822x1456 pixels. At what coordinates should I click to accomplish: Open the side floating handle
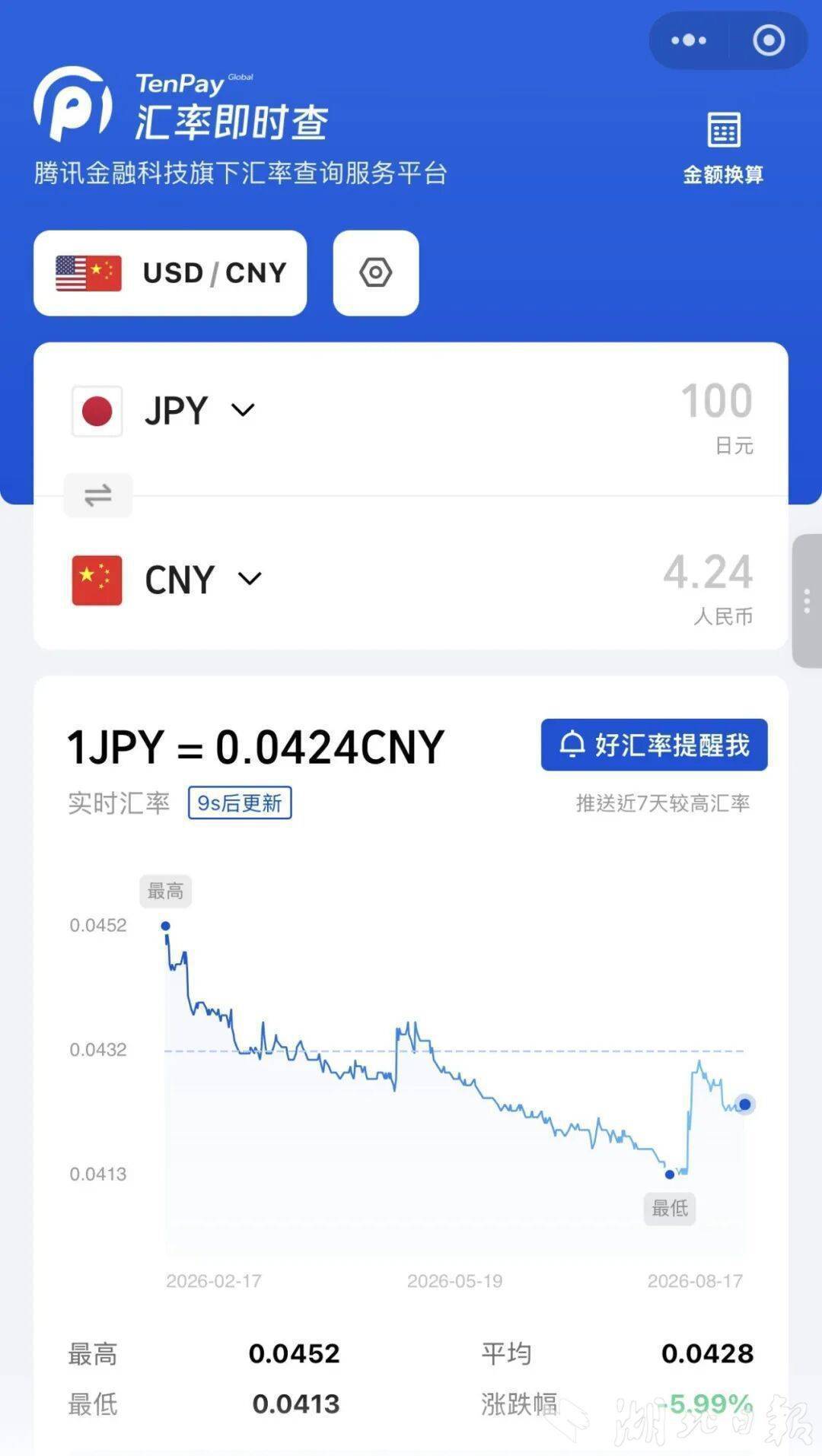(807, 601)
